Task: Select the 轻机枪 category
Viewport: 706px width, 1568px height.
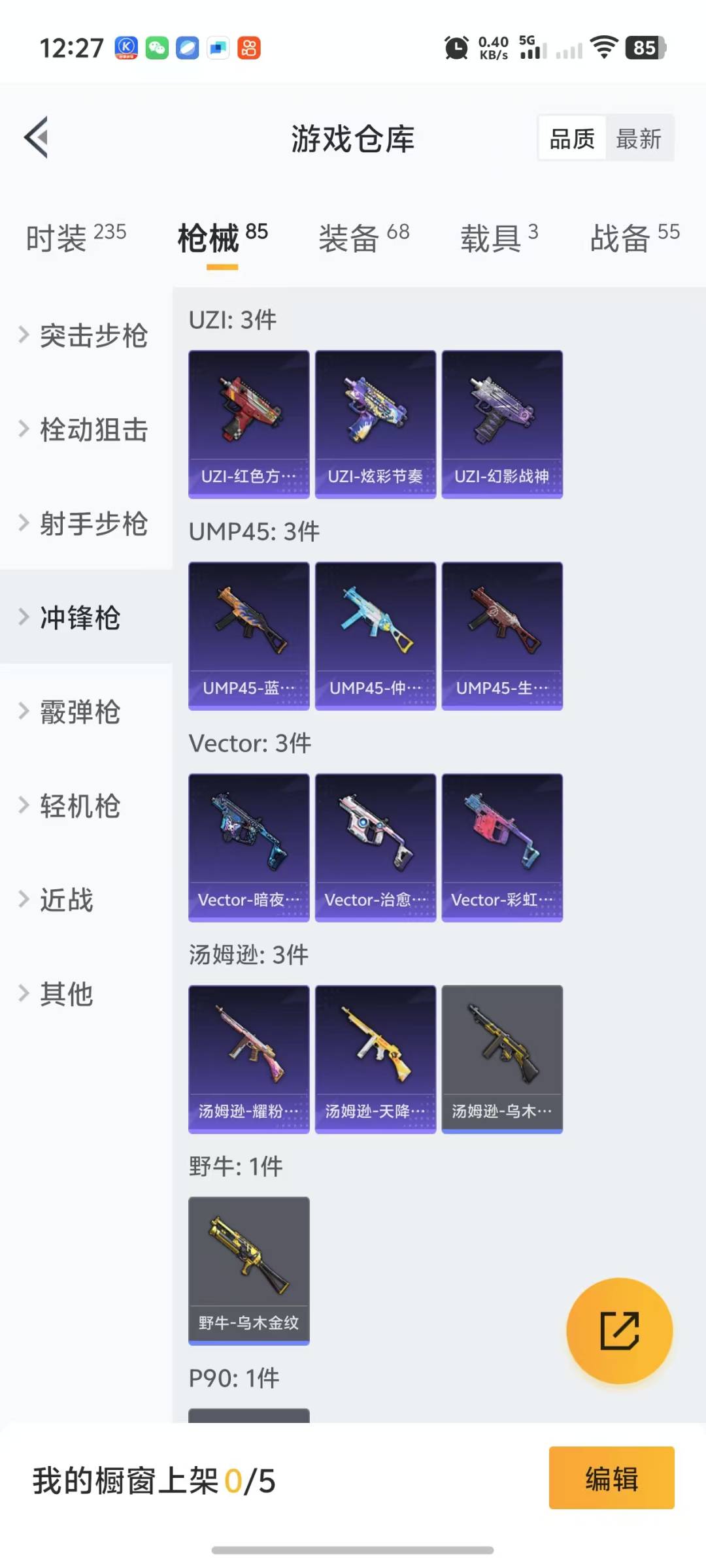Action: click(x=86, y=806)
